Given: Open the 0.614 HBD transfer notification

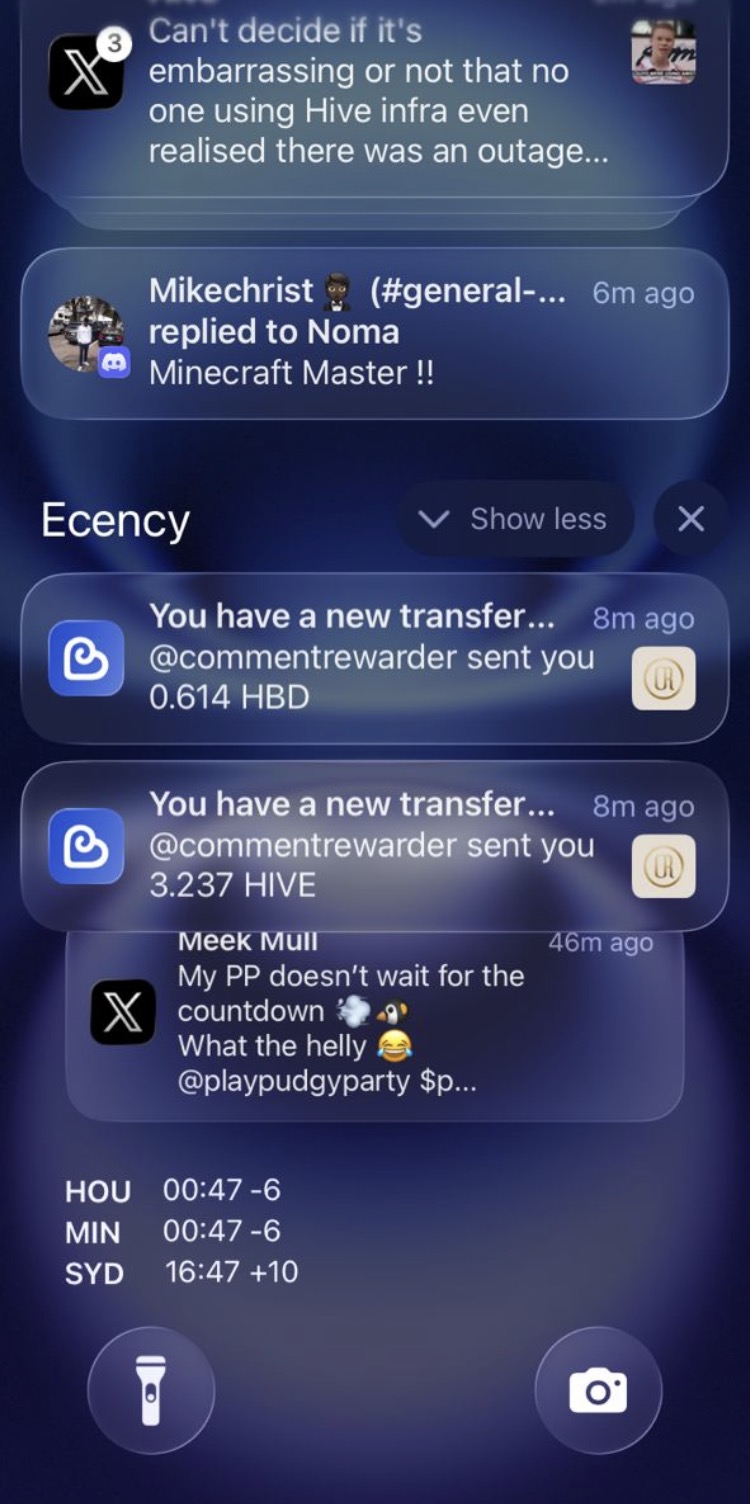Looking at the screenshot, I should [375, 657].
